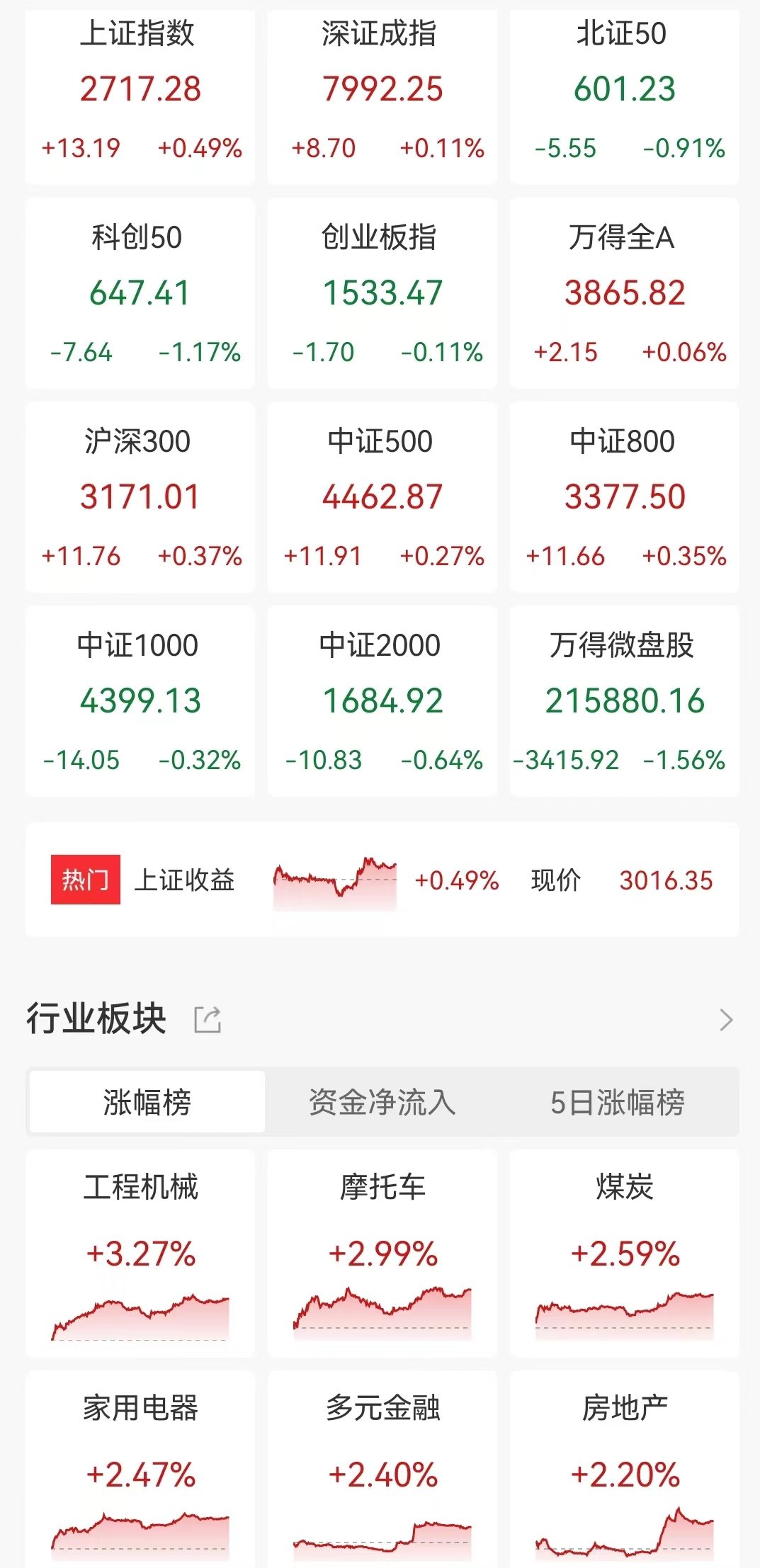The height and width of the screenshot is (1568, 760).
Task: Open the 摩托车 sector card
Action: pyautogui.click(x=382, y=1254)
